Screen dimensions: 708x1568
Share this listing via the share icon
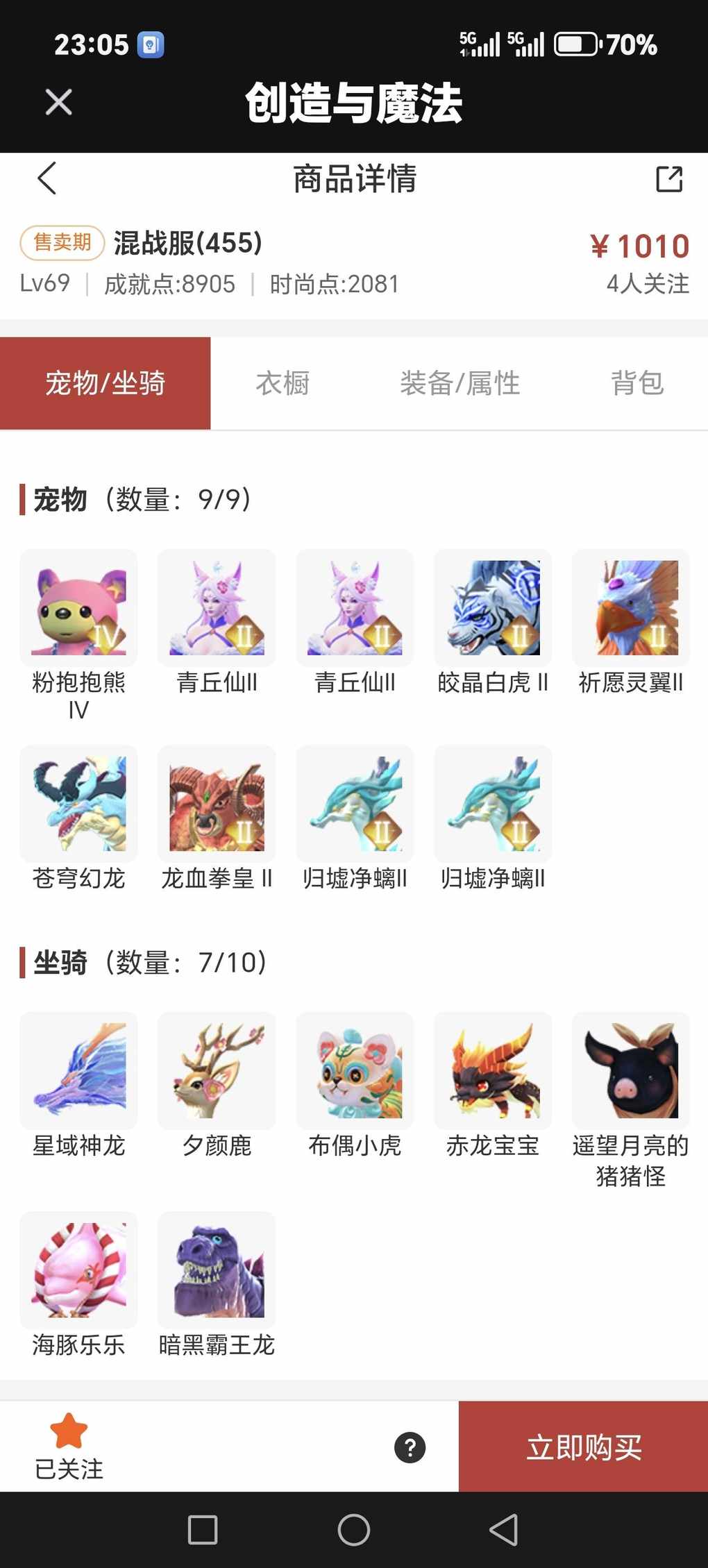(669, 178)
